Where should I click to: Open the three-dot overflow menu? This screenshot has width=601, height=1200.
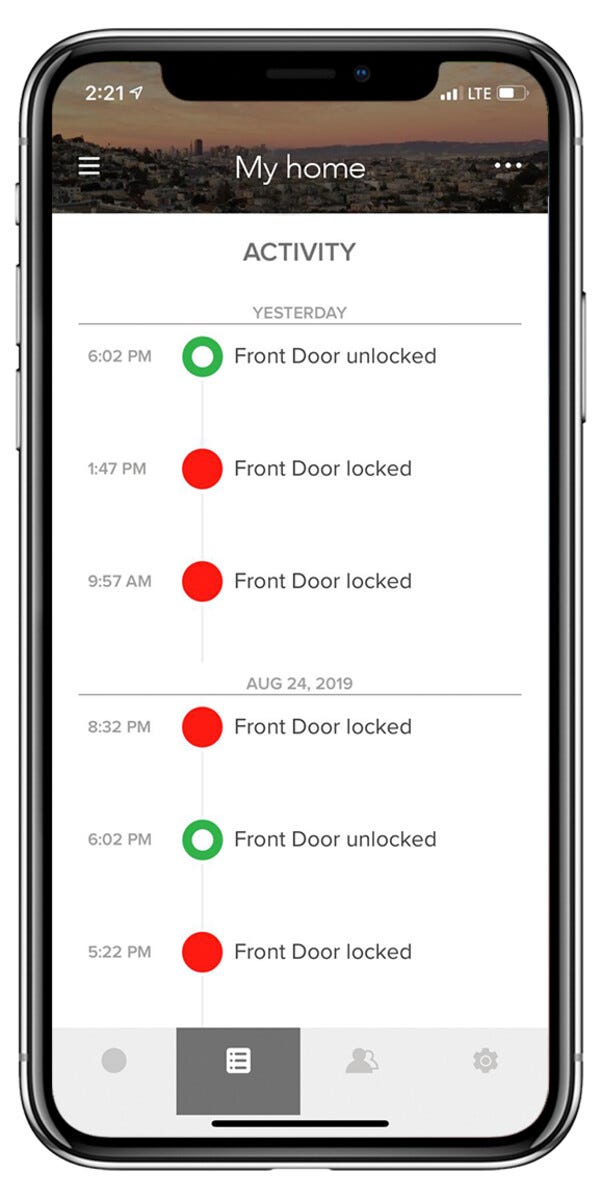[508, 166]
